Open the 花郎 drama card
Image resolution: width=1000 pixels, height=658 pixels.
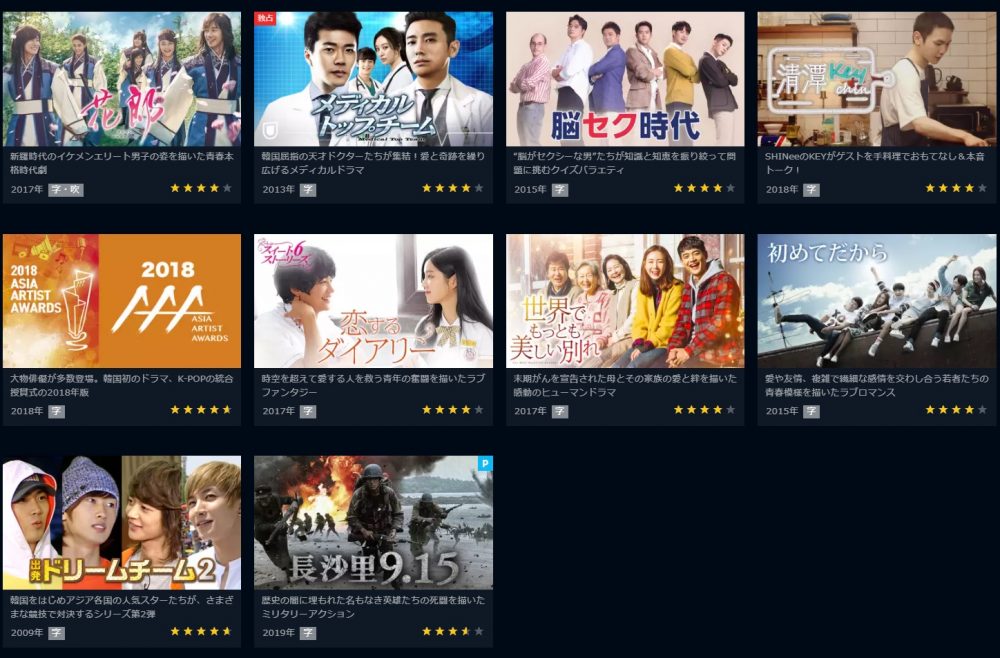122,80
